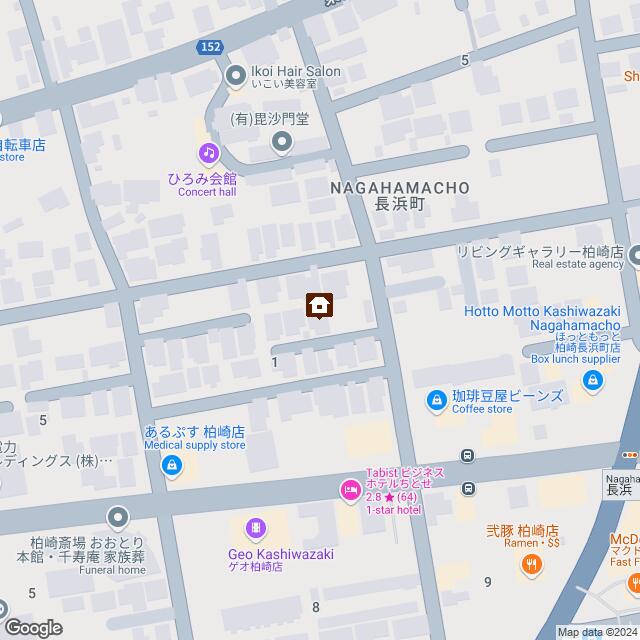The width and height of the screenshot is (640, 640).
Task: Select the Hotto Motto Kashiwazaki Nagahamacho shop pin
Action: point(592,379)
